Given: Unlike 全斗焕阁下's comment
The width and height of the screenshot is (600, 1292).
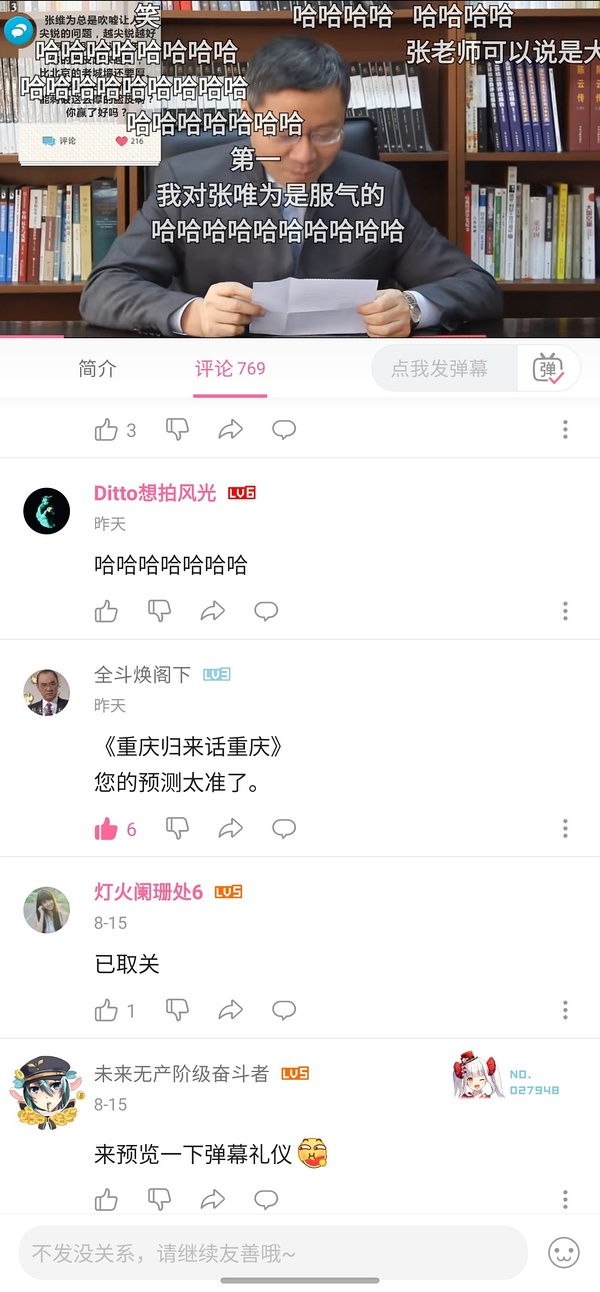Looking at the screenshot, I should pos(106,829).
